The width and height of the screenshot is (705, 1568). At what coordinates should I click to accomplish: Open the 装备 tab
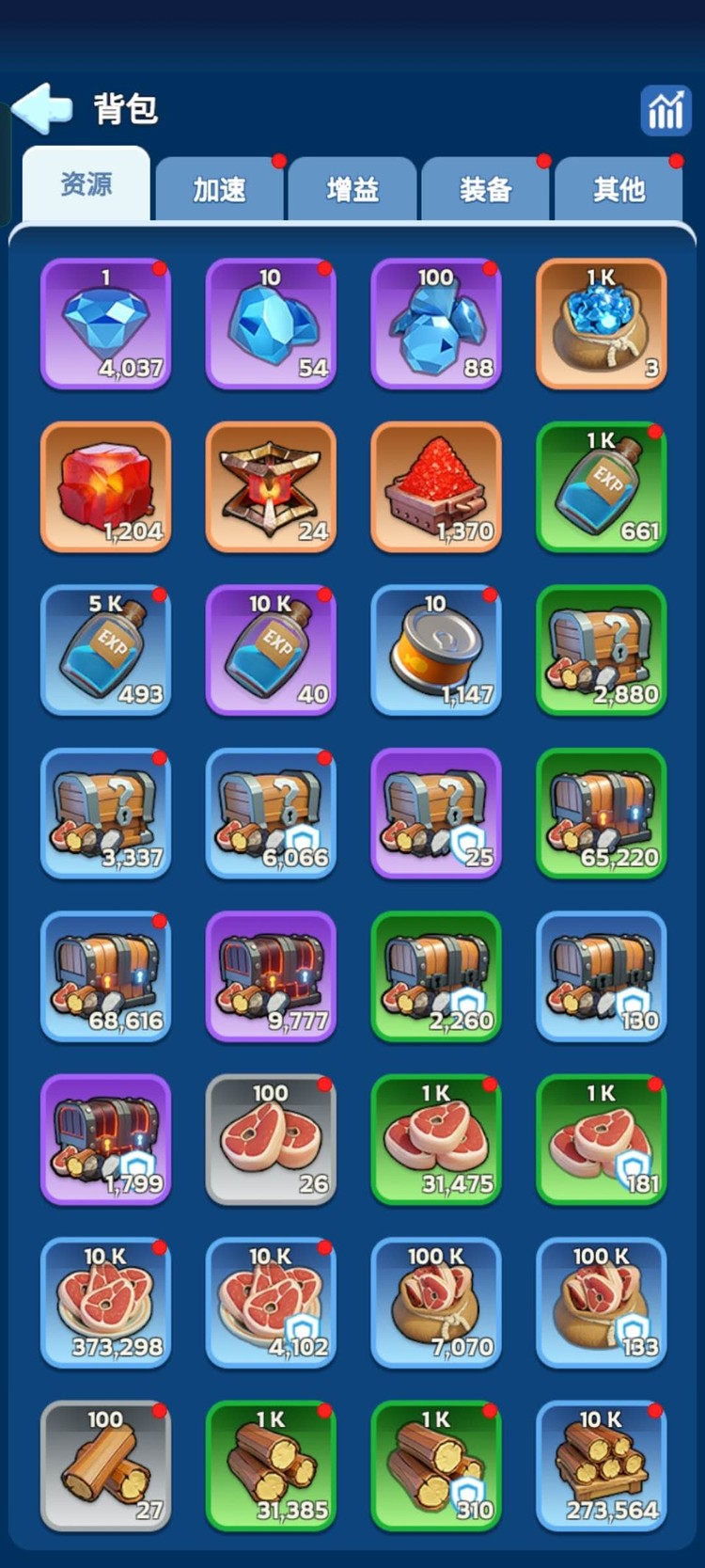(x=486, y=189)
